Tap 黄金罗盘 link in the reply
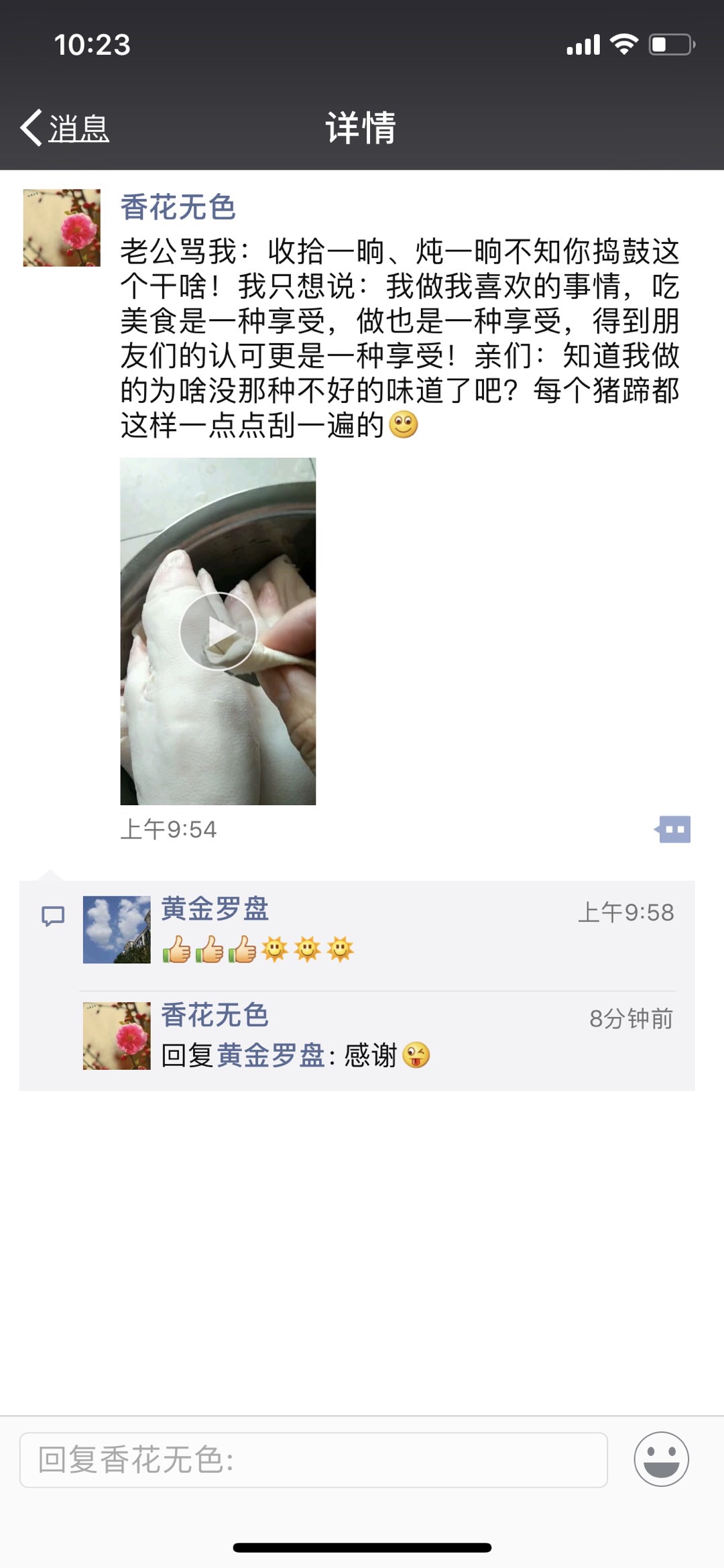This screenshot has width=724, height=1568. [x=270, y=1055]
